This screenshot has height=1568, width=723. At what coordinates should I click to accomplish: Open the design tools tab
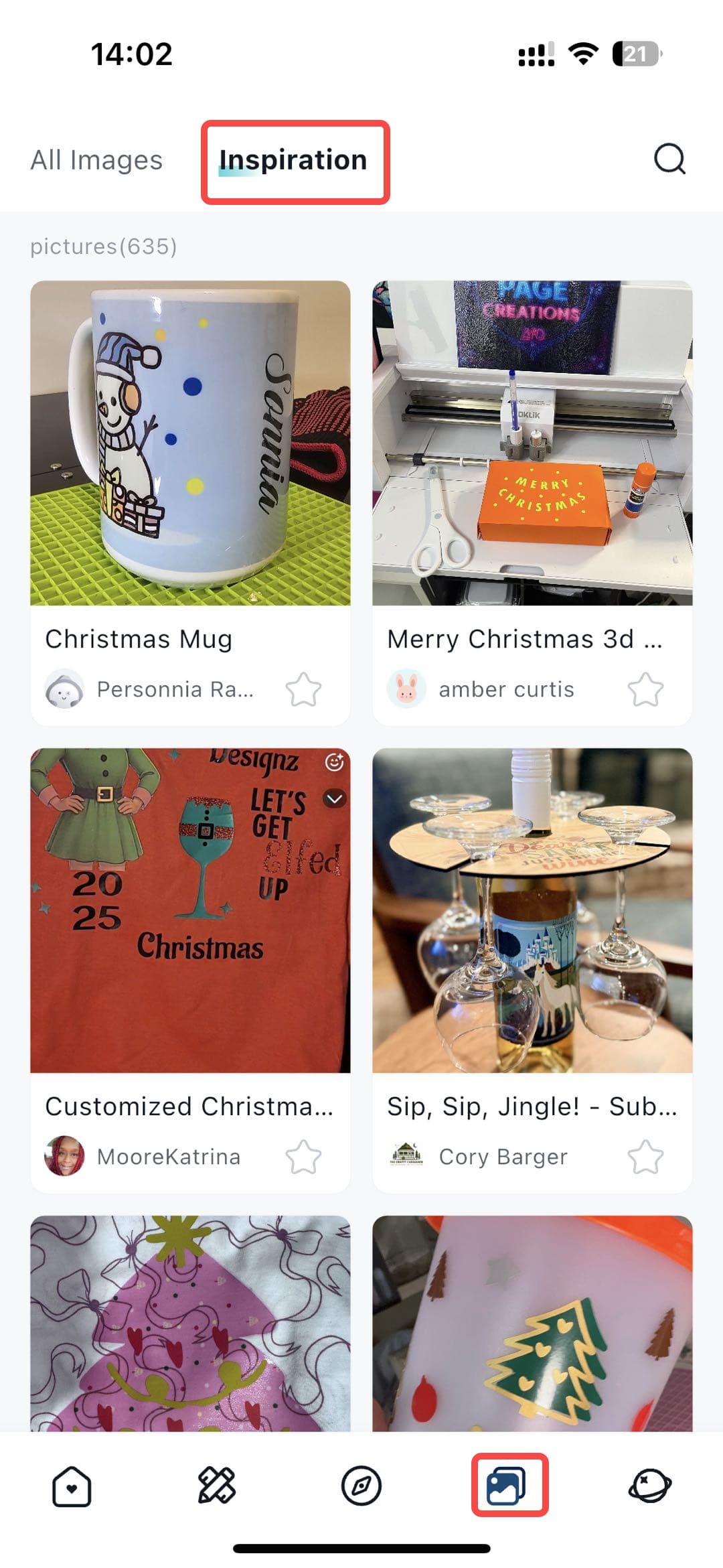click(x=216, y=1486)
